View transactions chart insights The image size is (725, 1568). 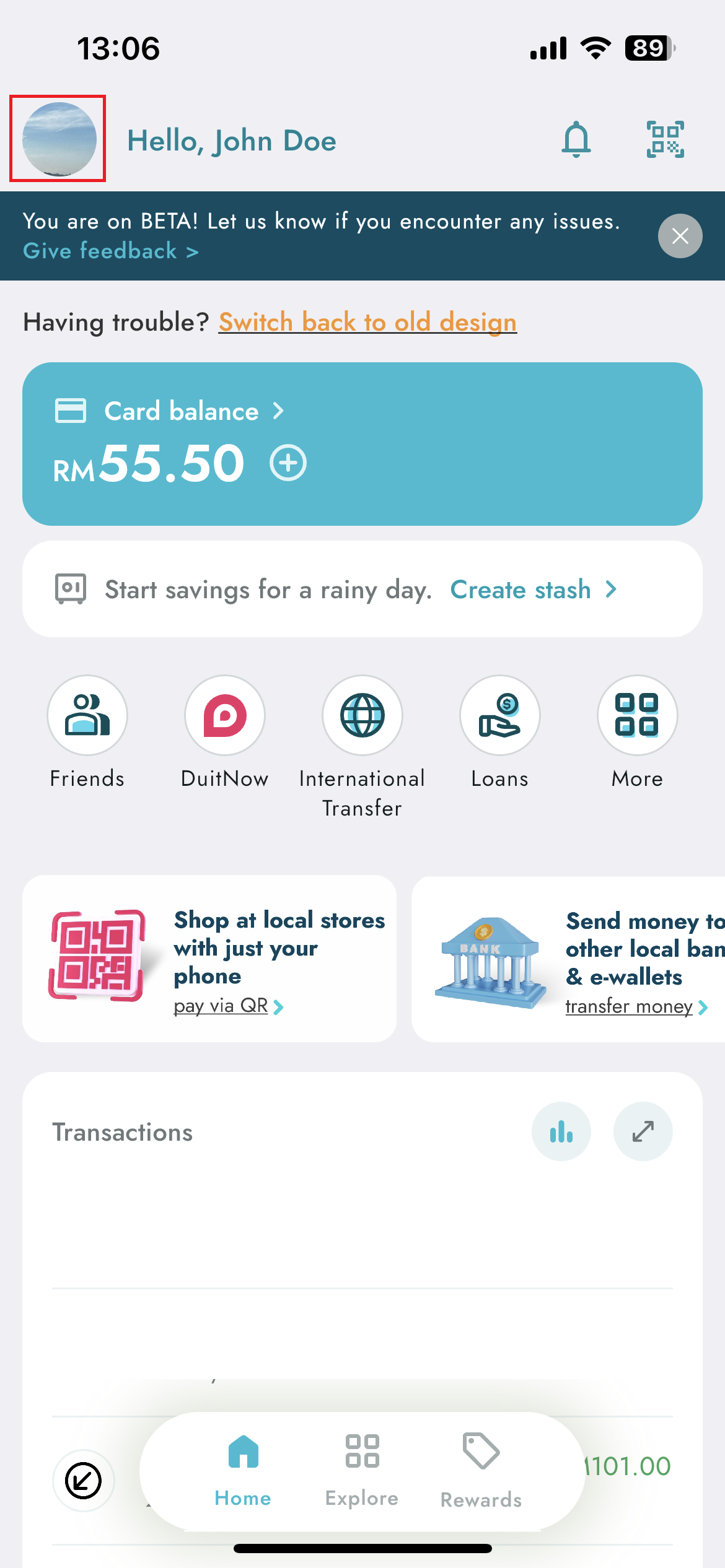coord(561,1131)
